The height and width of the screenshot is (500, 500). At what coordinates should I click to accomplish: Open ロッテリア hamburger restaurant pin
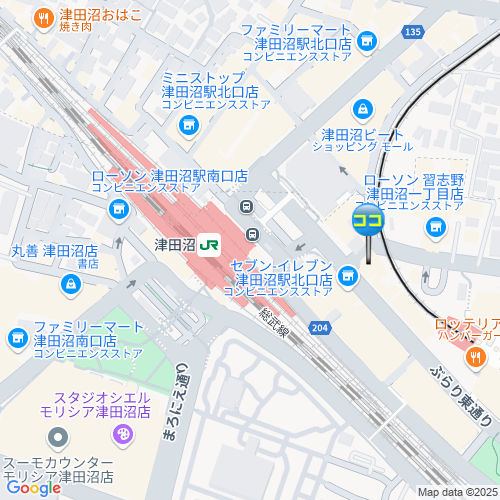click(x=475, y=358)
